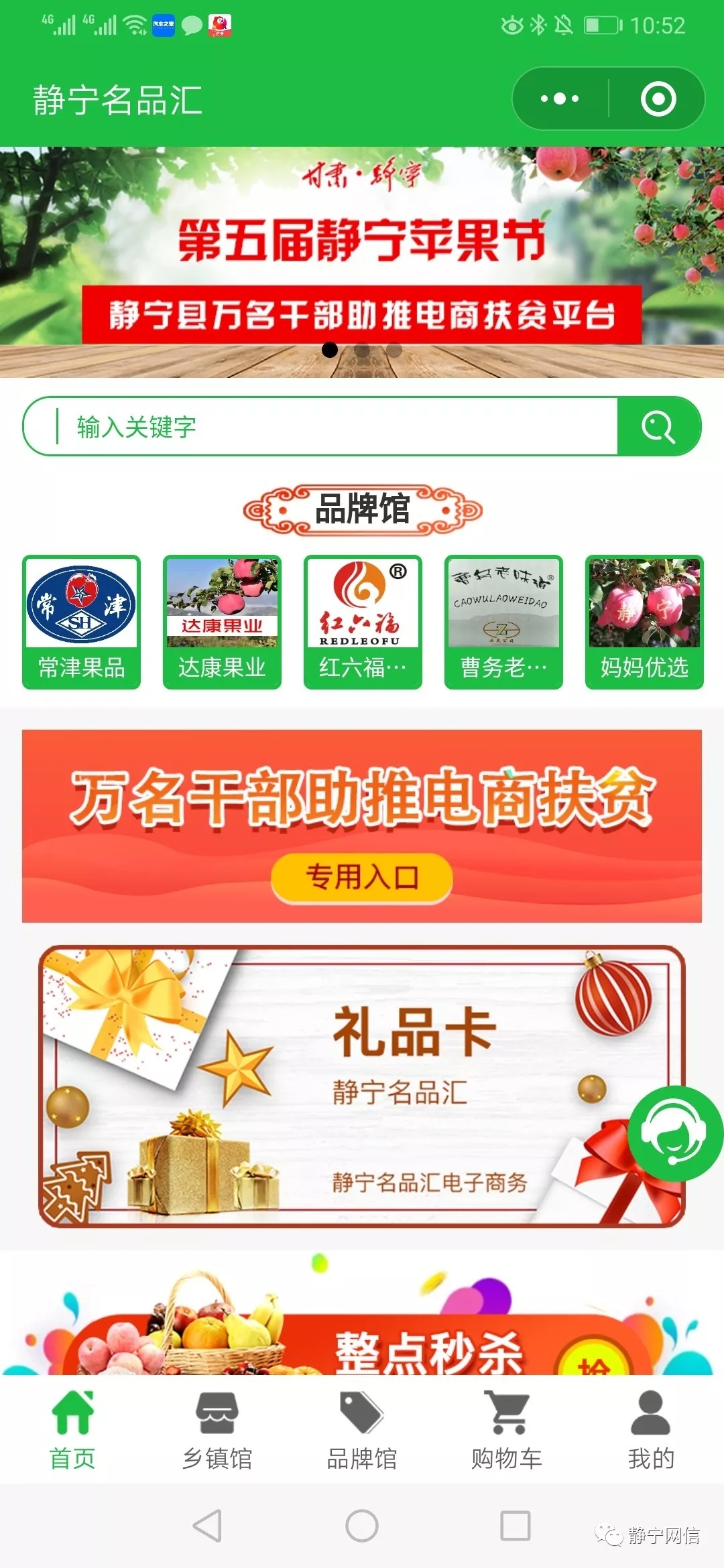Open the 红六福 brand store
Image resolution: width=724 pixels, height=1568 pixels.
point(363,621)
